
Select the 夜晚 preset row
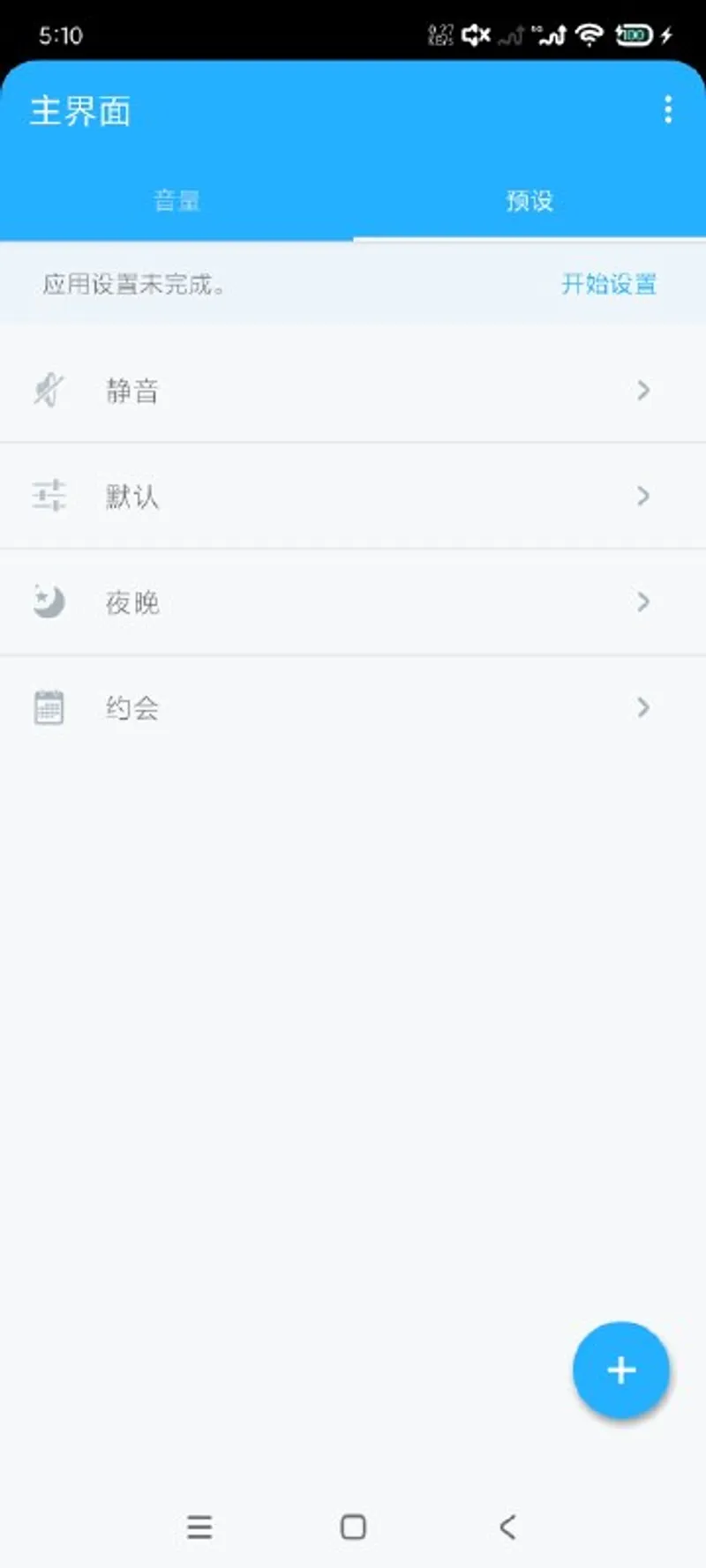click(353, 601)
